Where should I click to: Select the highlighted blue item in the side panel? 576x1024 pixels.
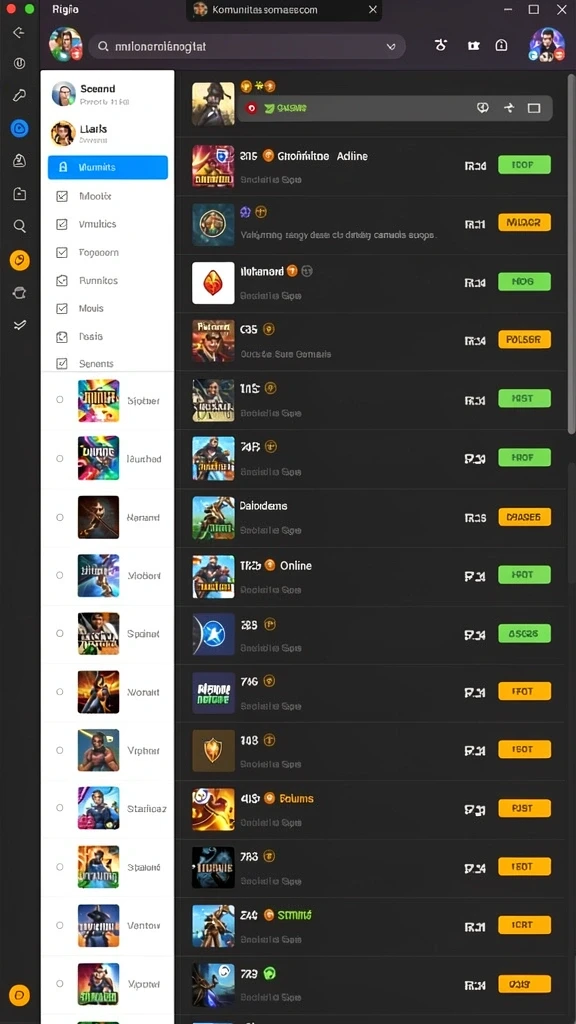(108, 167)
